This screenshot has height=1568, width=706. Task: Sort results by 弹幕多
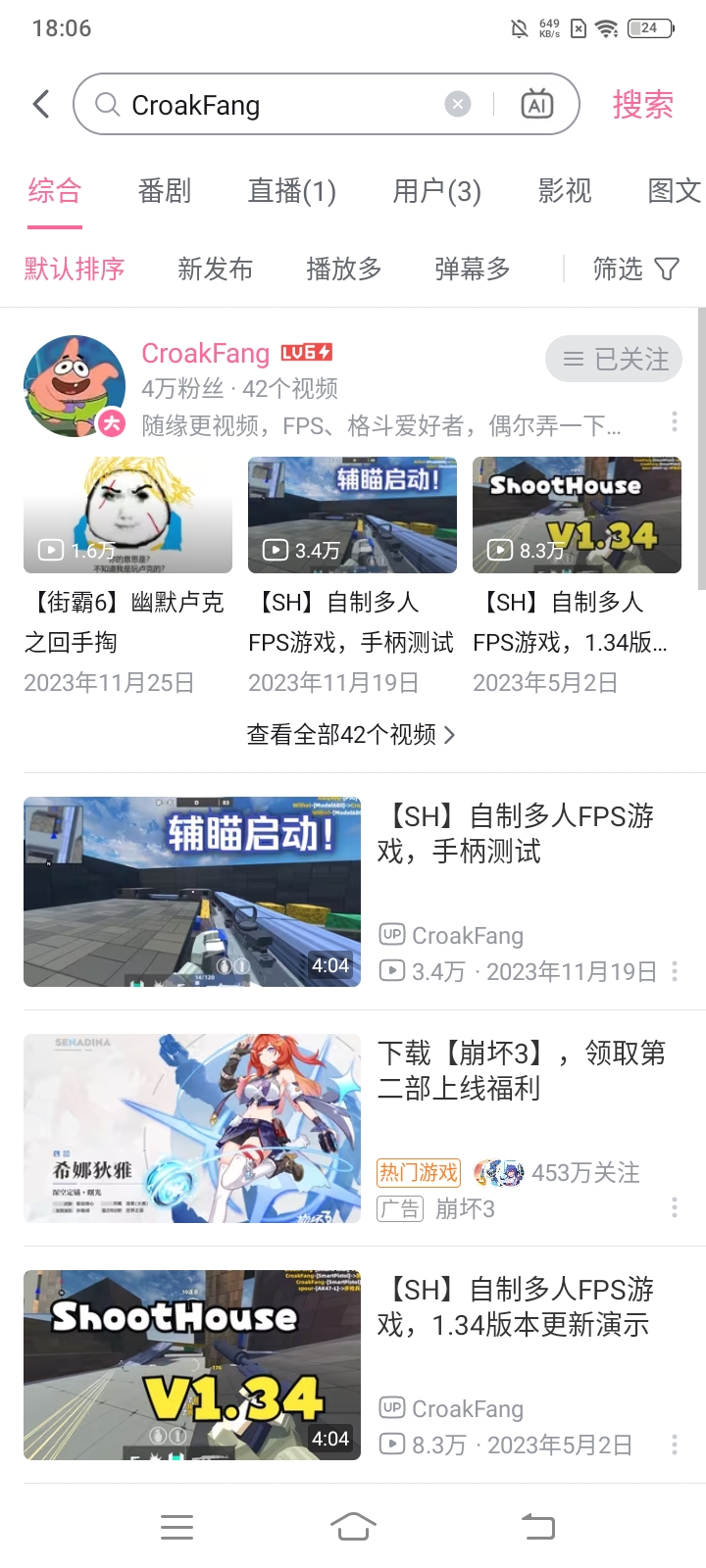(x=472, y=269)
